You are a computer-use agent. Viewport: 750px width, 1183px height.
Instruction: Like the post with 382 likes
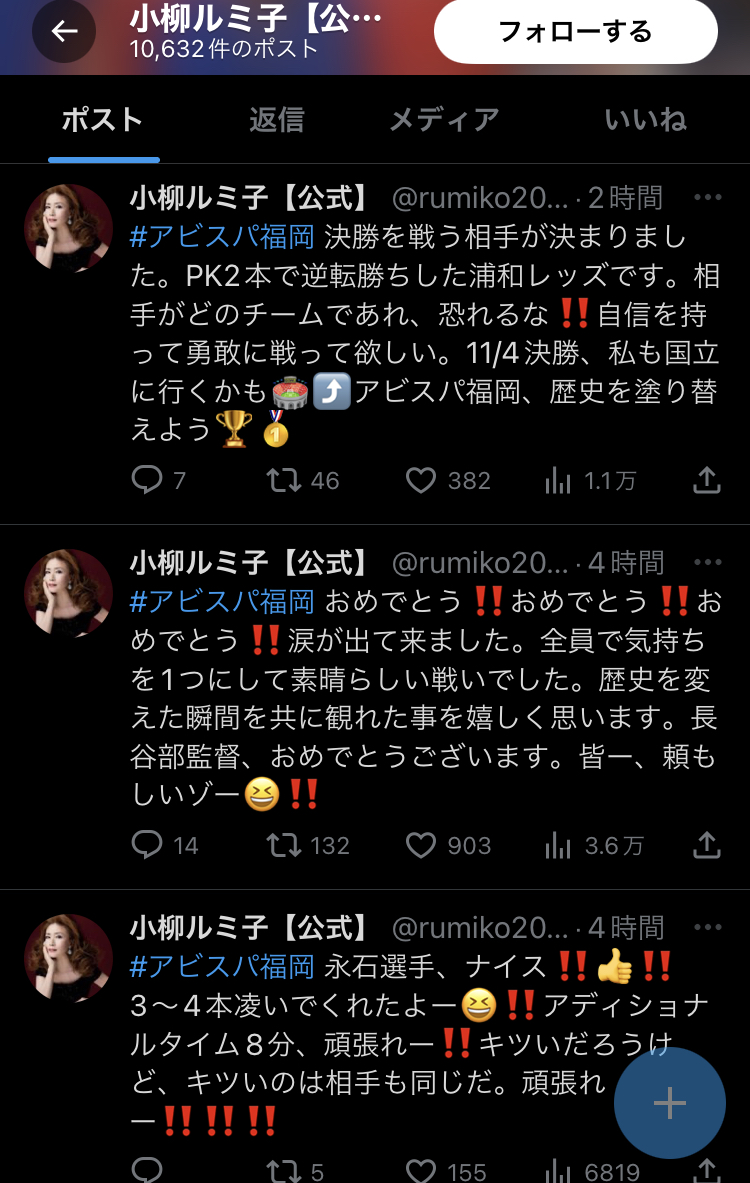(x=421, y=481)
